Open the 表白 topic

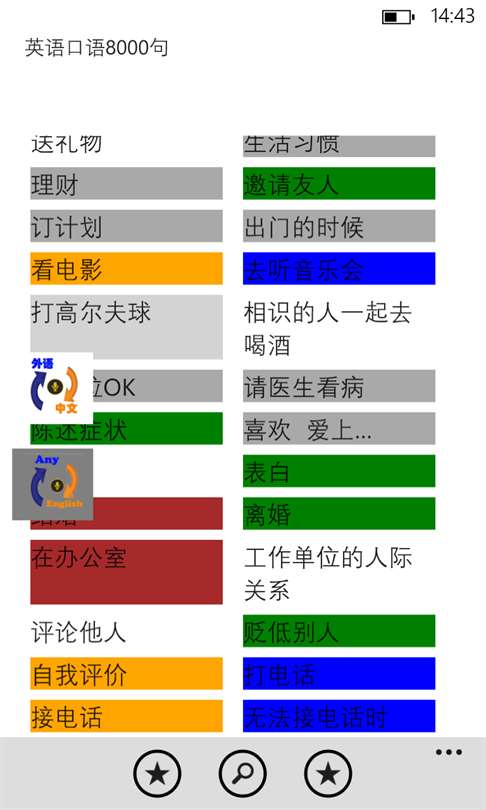click(339, 471)
